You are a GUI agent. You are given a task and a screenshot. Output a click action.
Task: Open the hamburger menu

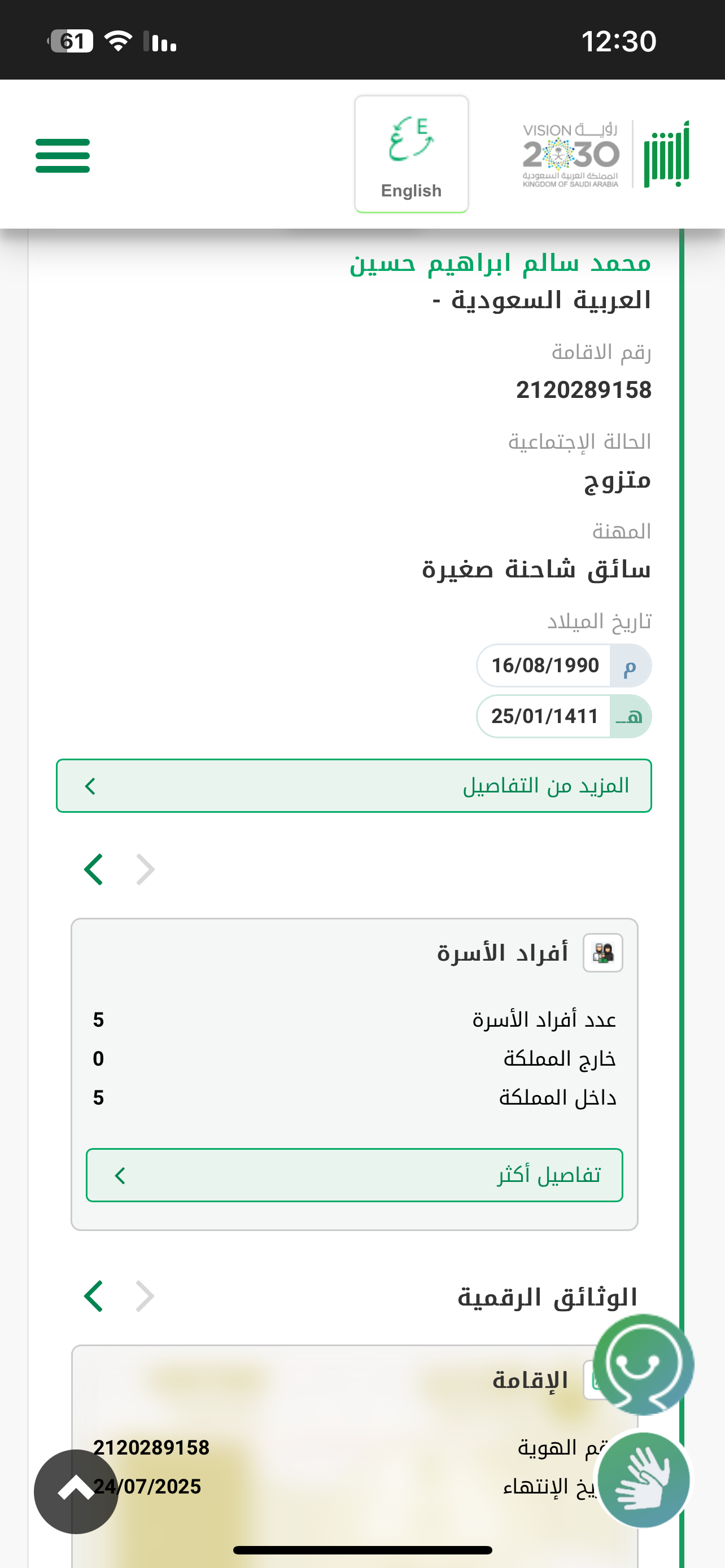63,155
